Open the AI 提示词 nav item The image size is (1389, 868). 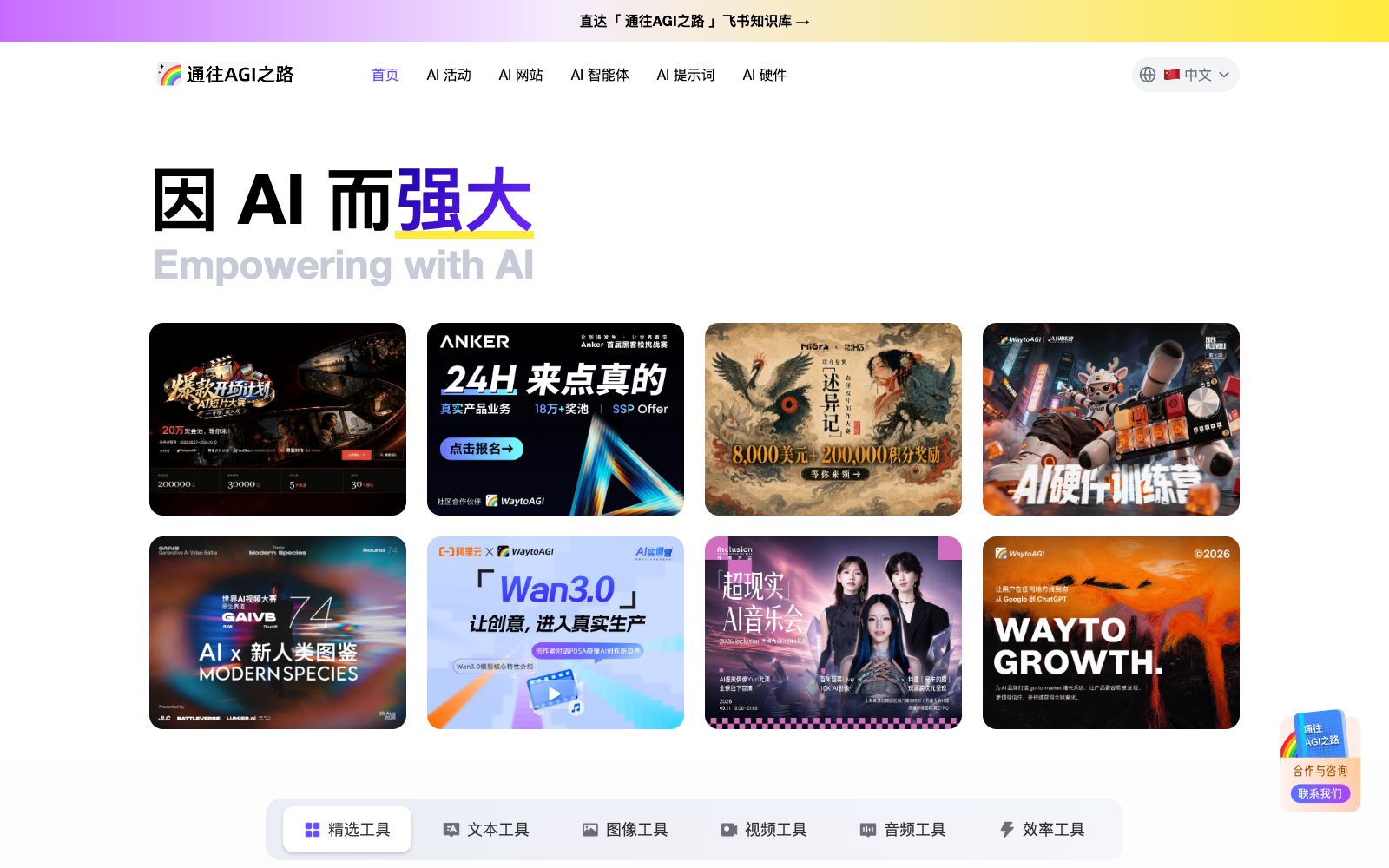pyautogui.click(x=686, y=75)
